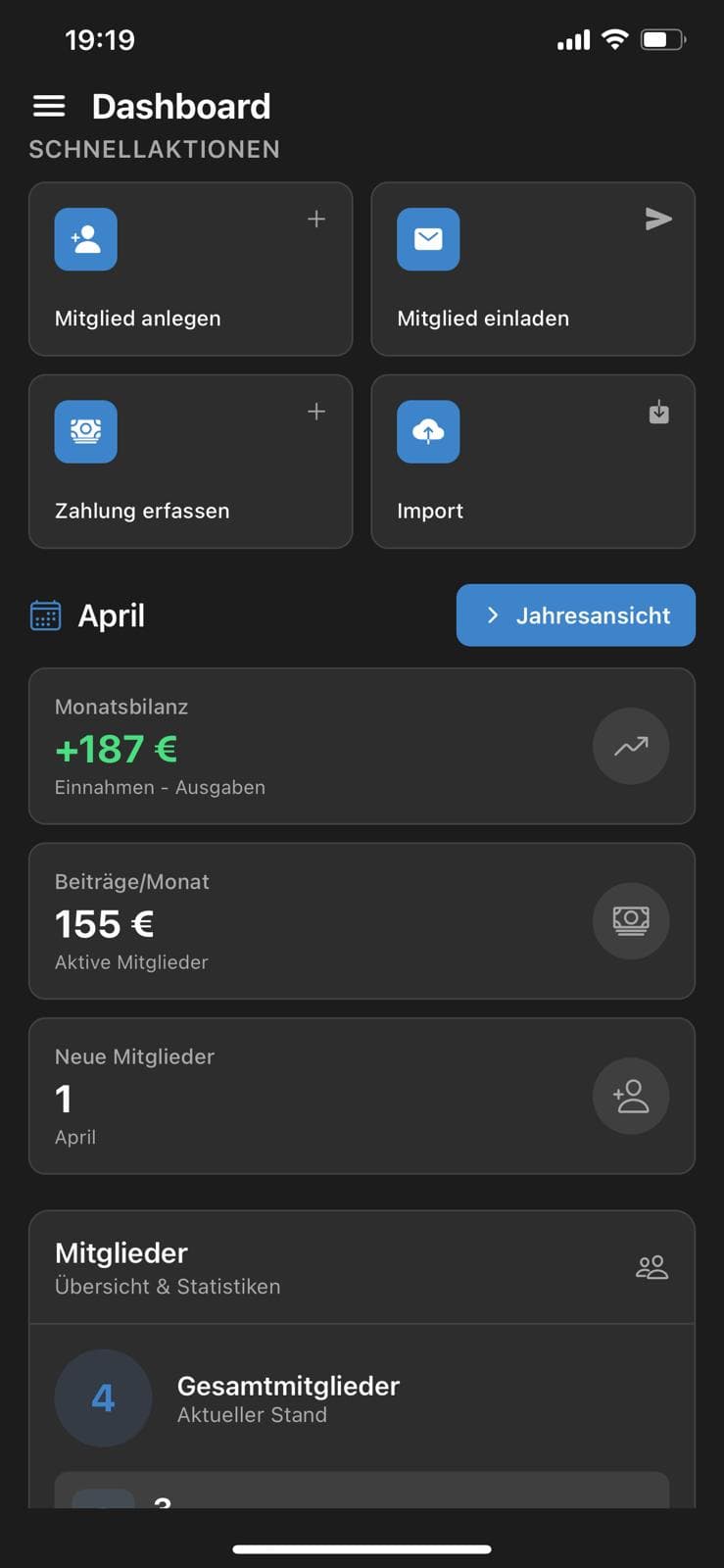Select the Mitglied anlegen person icon
Viewport: 724px width, 1568px height.
tap(85, 238)
